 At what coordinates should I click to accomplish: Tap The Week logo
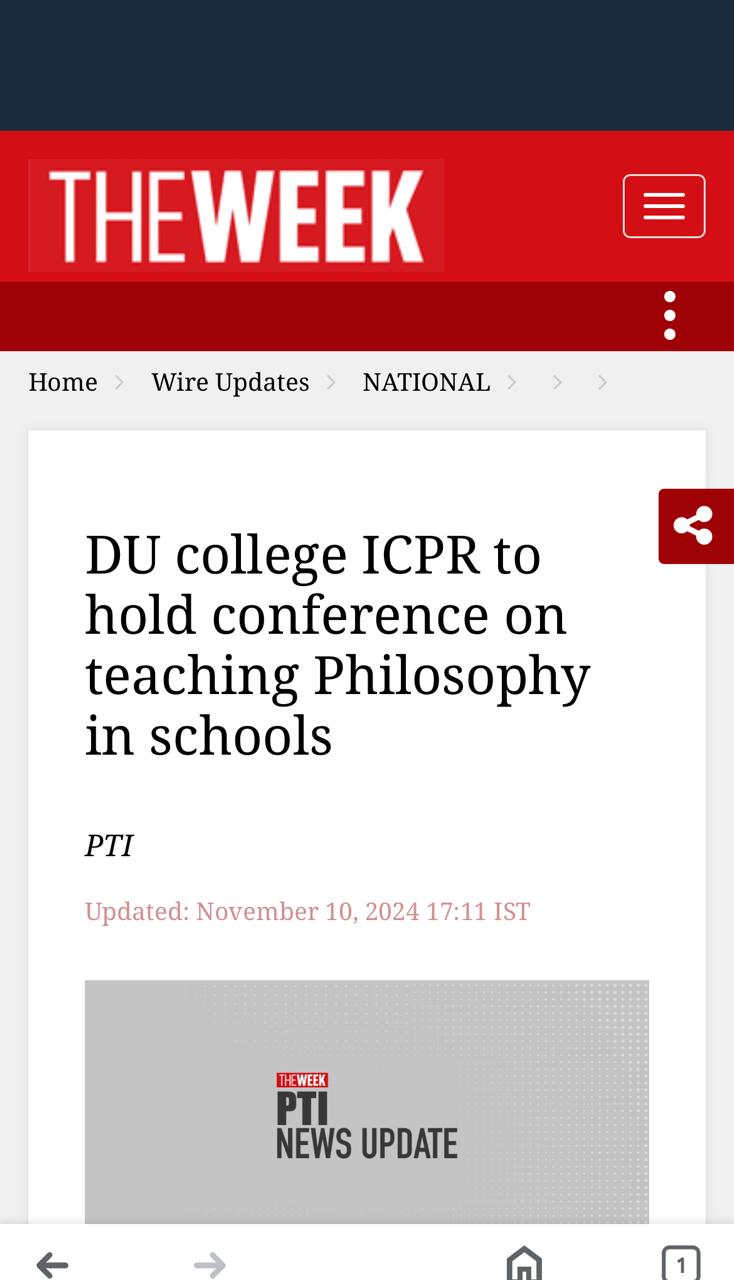click(236, 216)
